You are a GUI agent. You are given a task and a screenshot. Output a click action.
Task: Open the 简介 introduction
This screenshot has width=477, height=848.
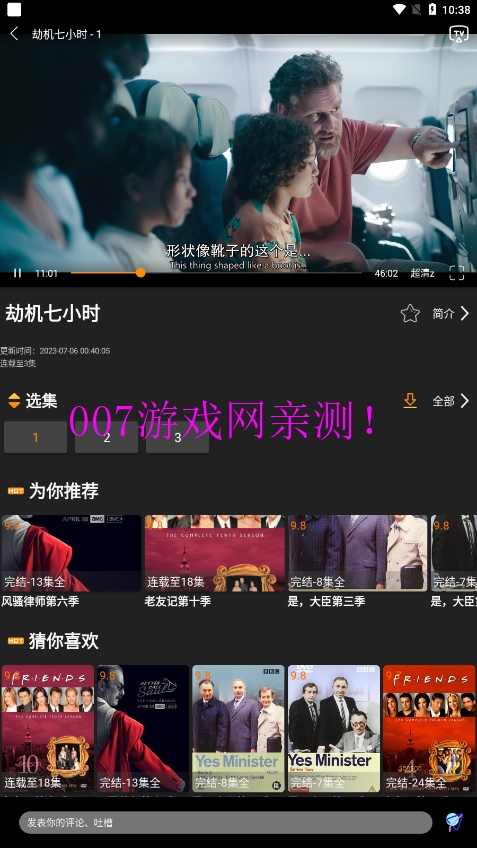pos(450,313)
